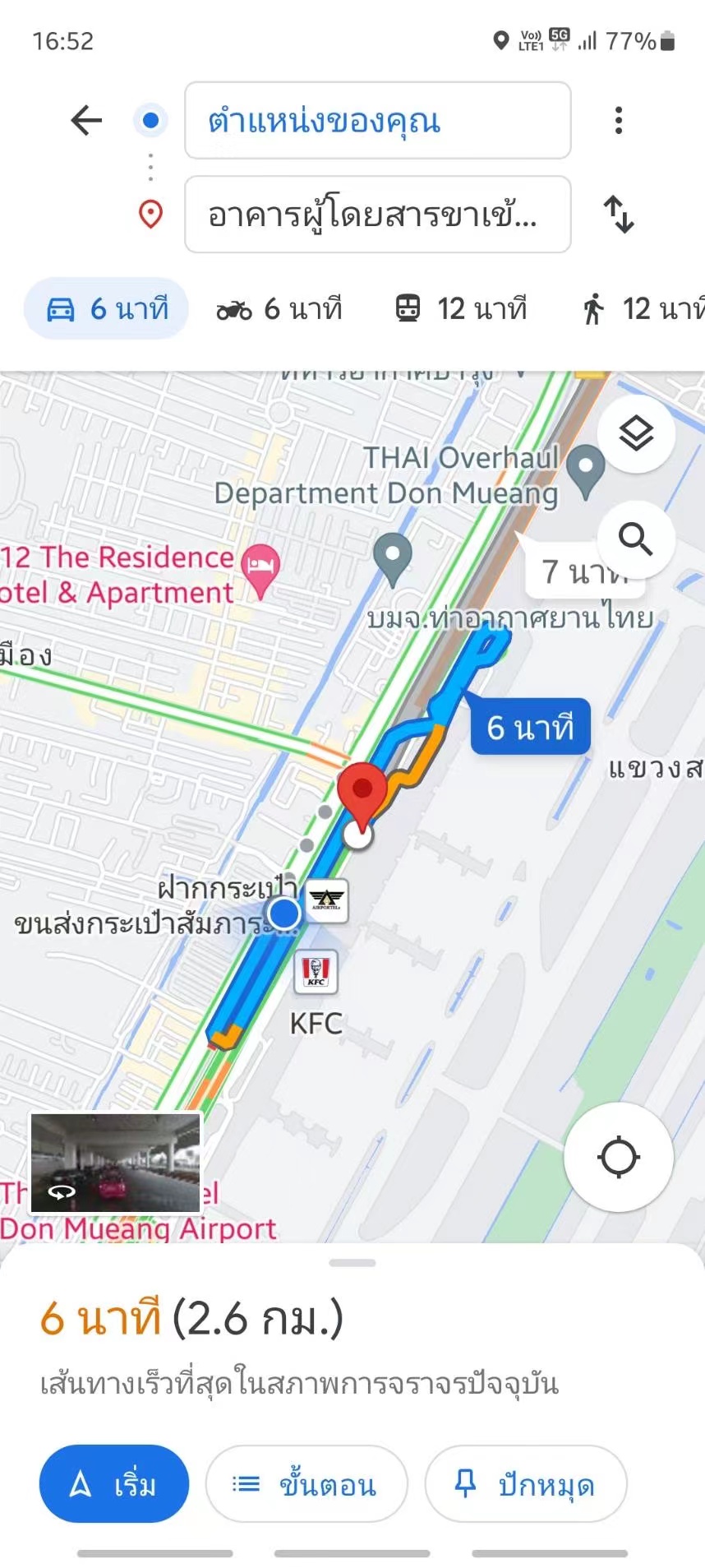Center map on my current location
705x1568 pixels.
point(619,1157)
